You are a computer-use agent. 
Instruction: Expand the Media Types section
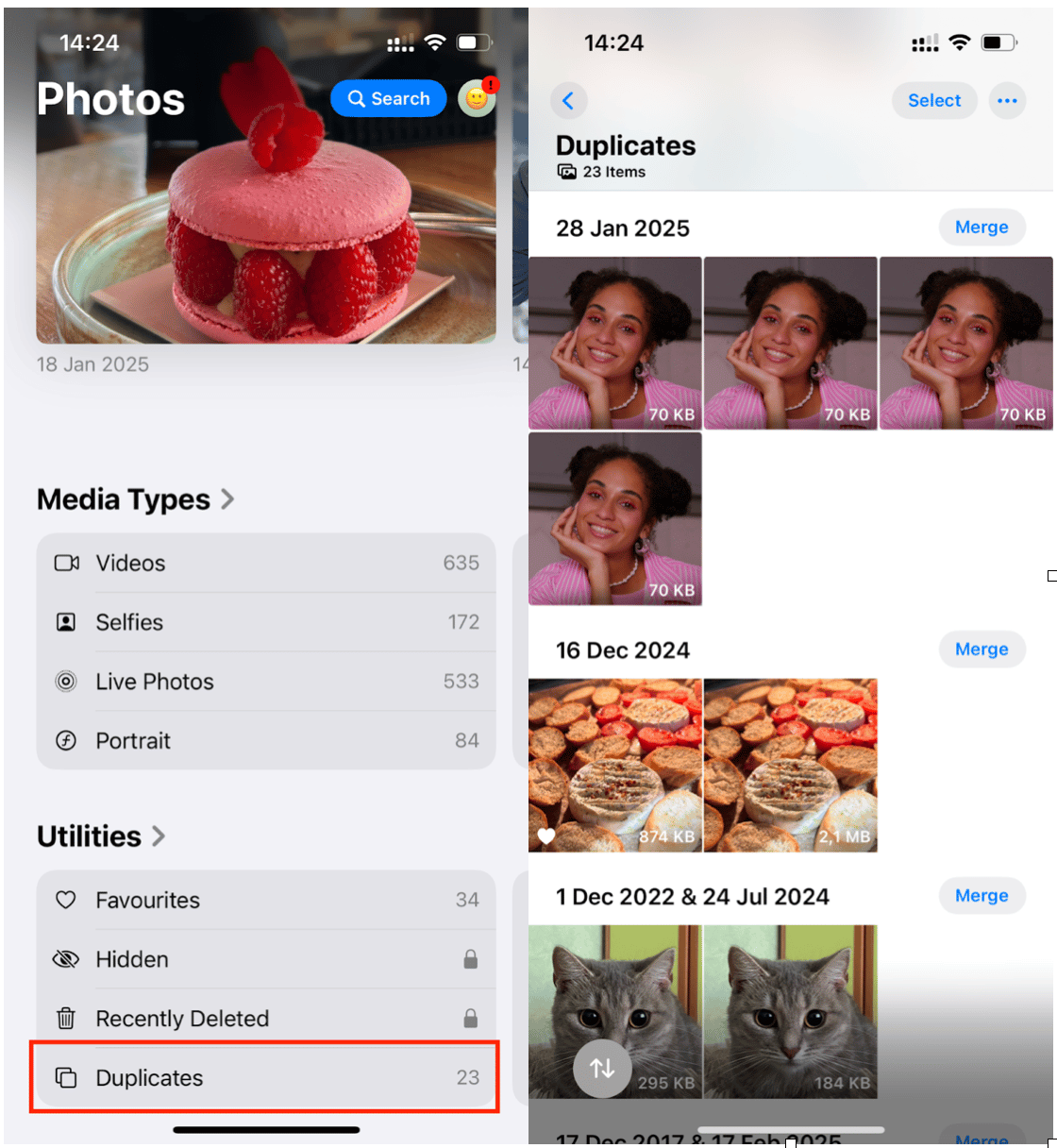[135, 499]
